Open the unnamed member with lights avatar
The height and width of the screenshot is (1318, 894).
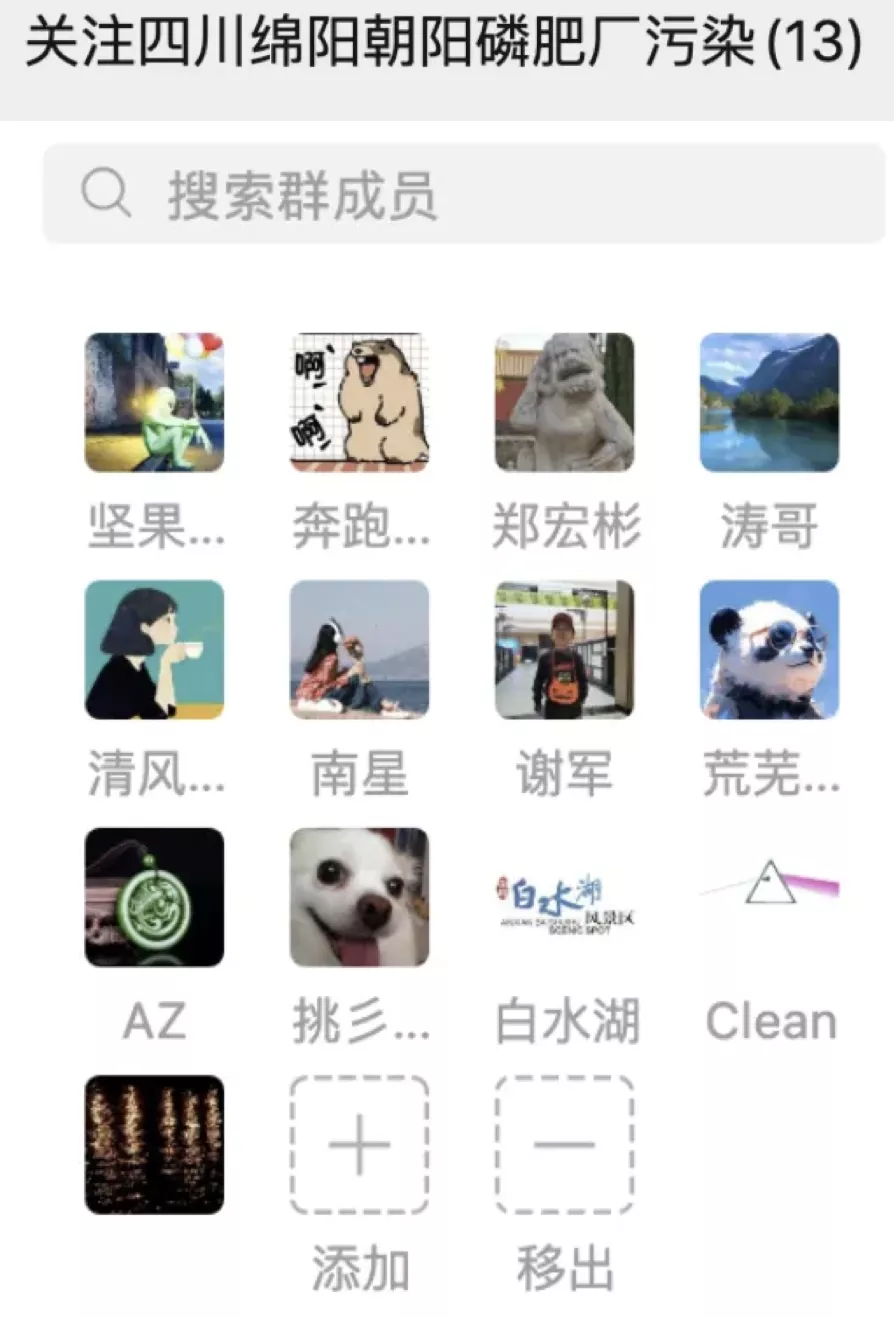pyautogui.click(x=154, y=1144)
